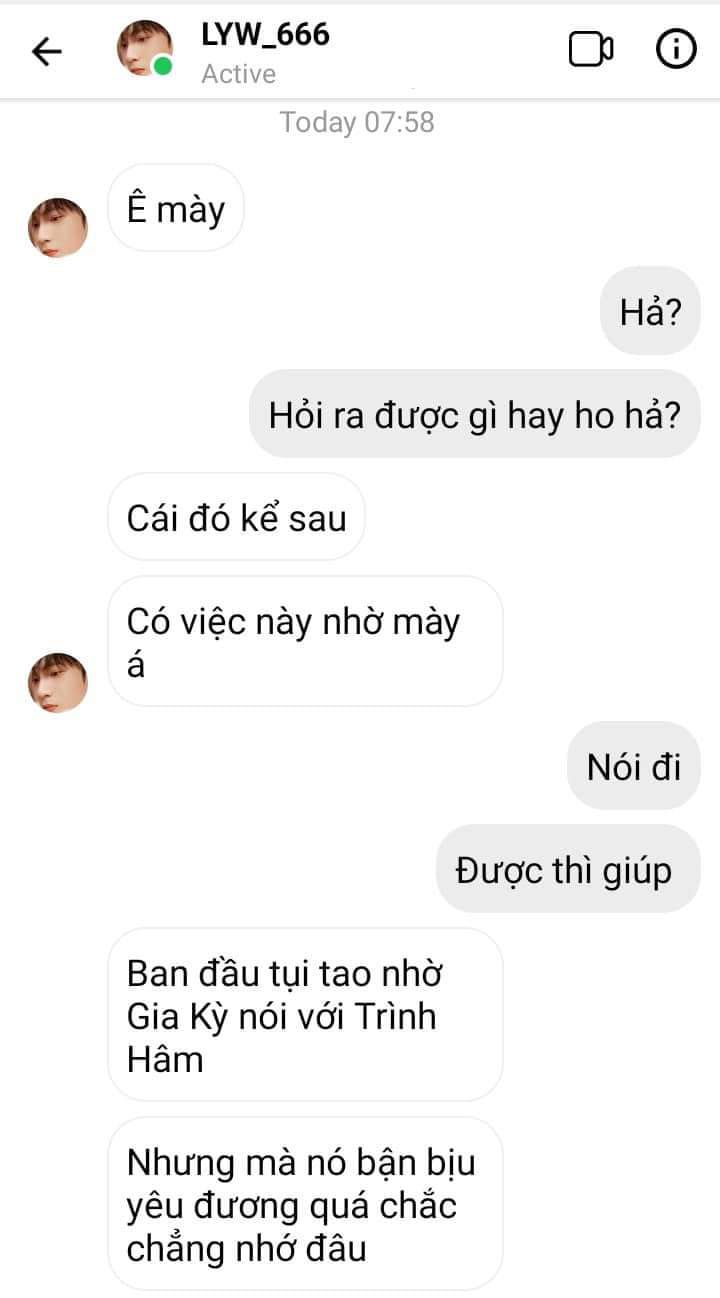Tap the avatar beside "Có việc này nhờ mày á"
Image resolution: width=720 pixels, height=1298 pixels.
click(x=58, y=683)
